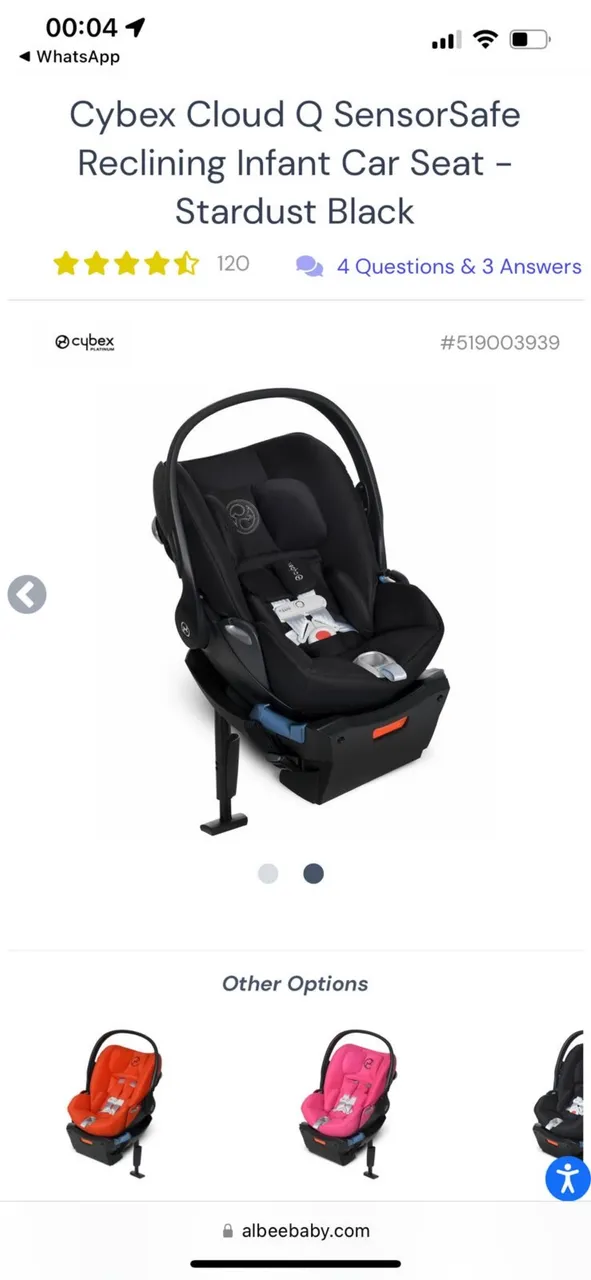Select the first image page dot
The image size is (591, 1280).
[268, 873]
